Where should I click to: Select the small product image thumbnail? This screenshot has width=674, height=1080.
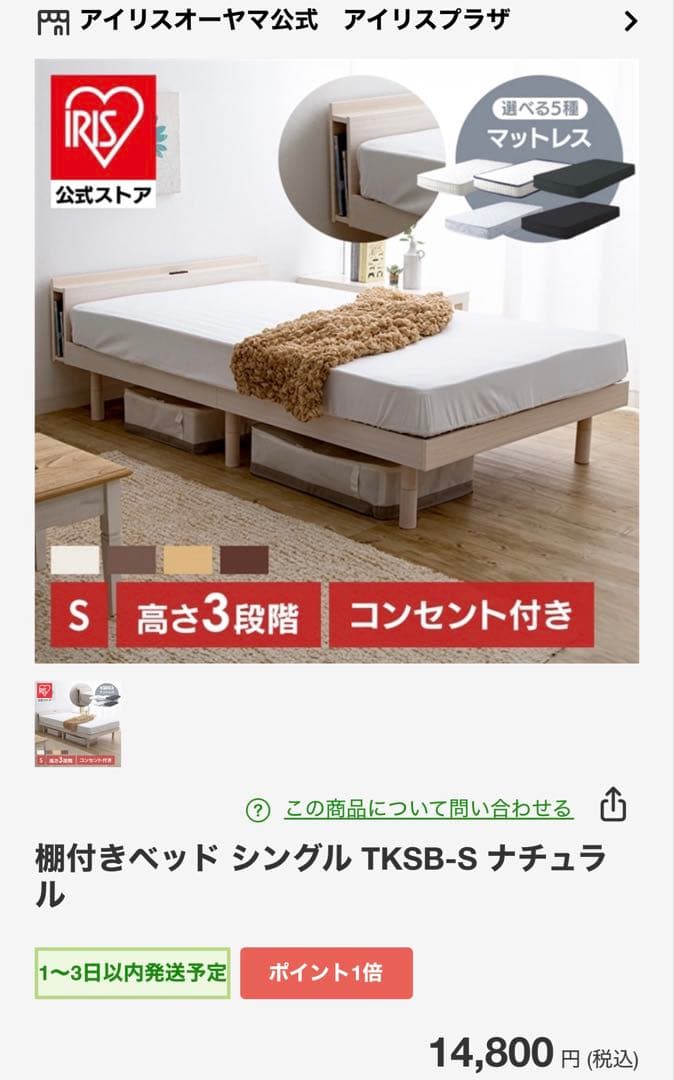pos(77,724)
